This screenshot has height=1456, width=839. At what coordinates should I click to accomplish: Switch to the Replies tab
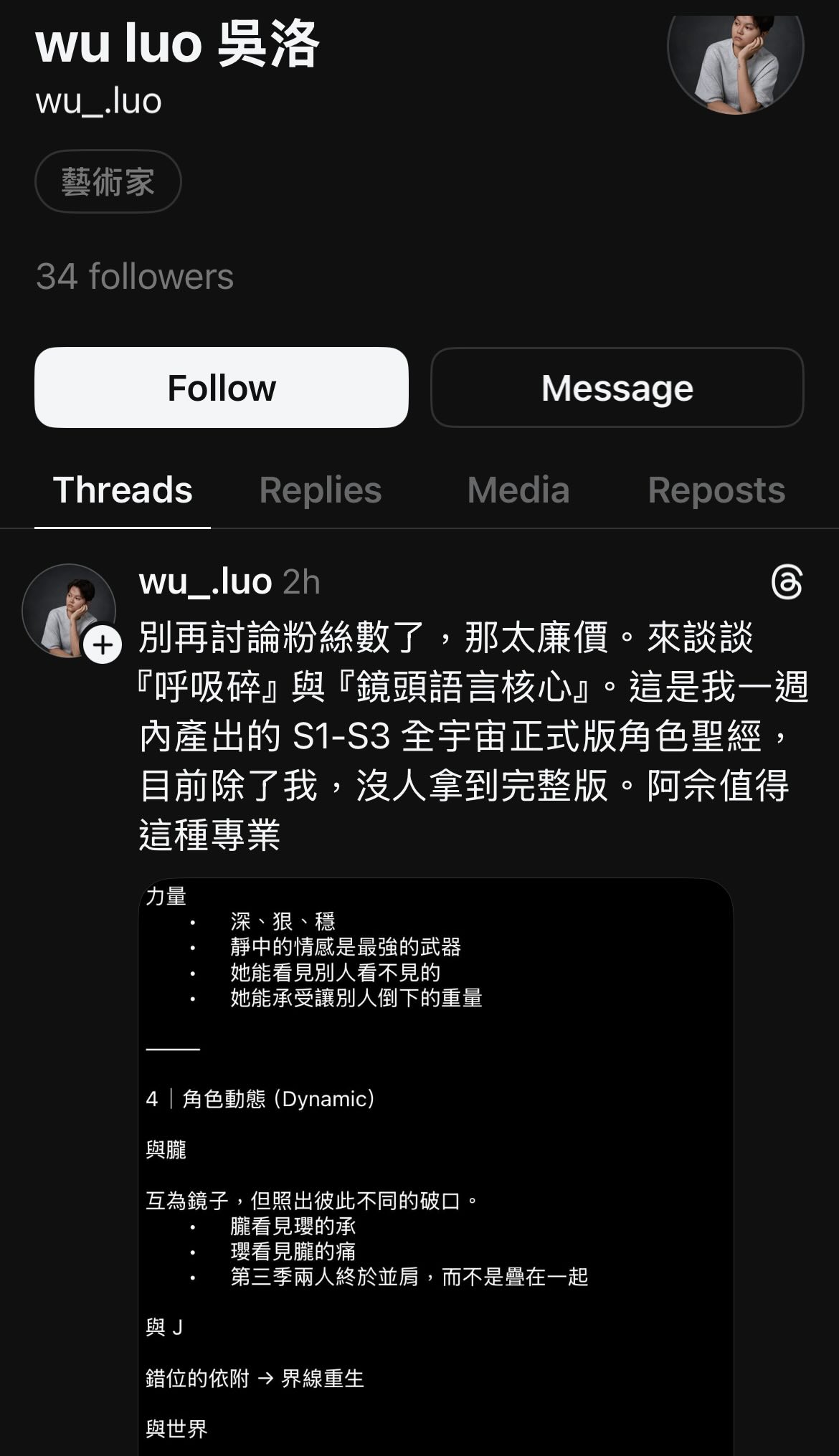point(320,490)
